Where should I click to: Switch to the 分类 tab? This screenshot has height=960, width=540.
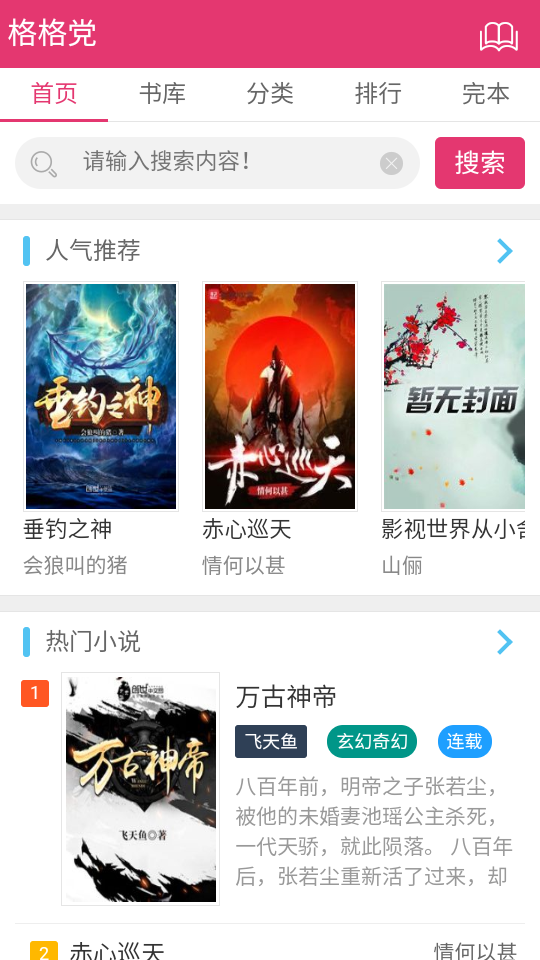pos(270,94)
